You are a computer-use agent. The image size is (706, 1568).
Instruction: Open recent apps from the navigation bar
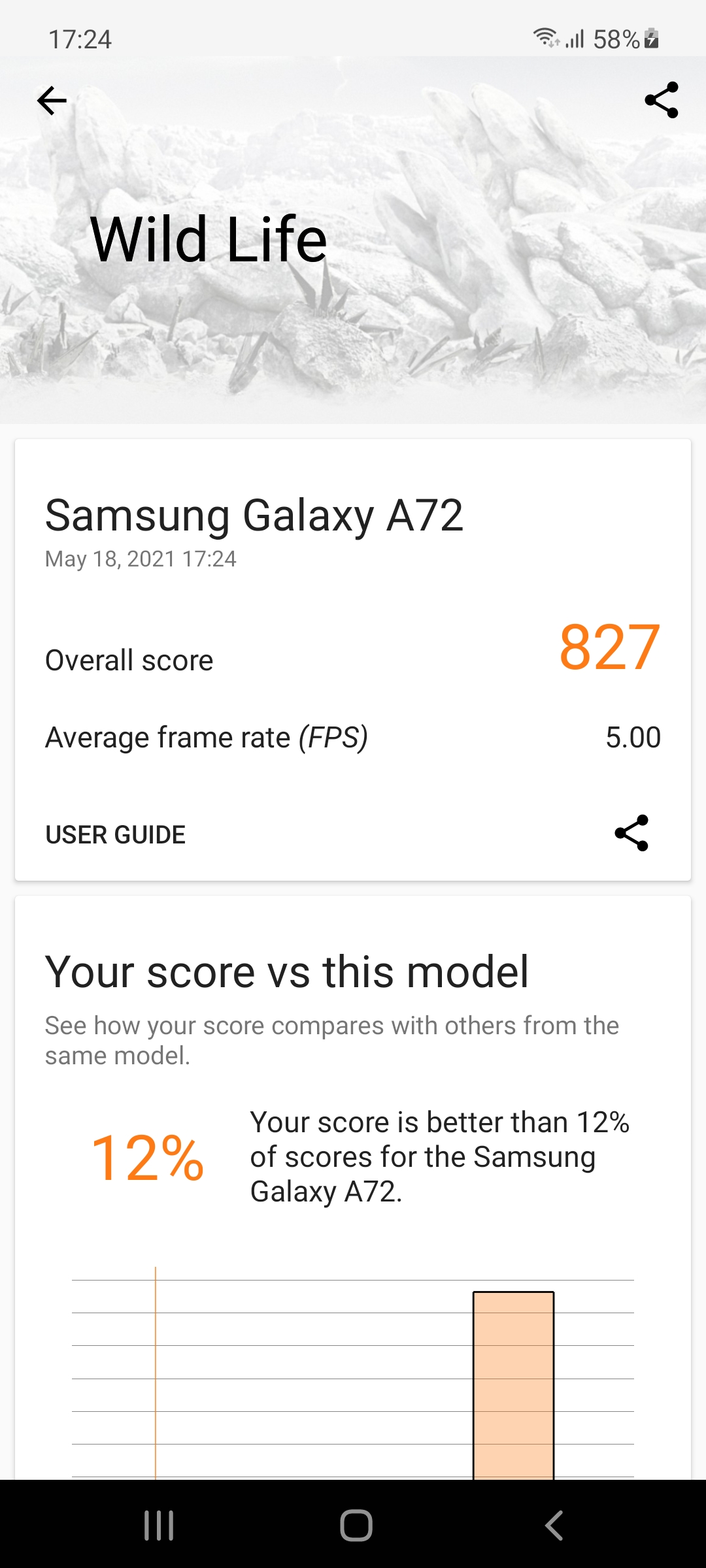click(159, 1526)
